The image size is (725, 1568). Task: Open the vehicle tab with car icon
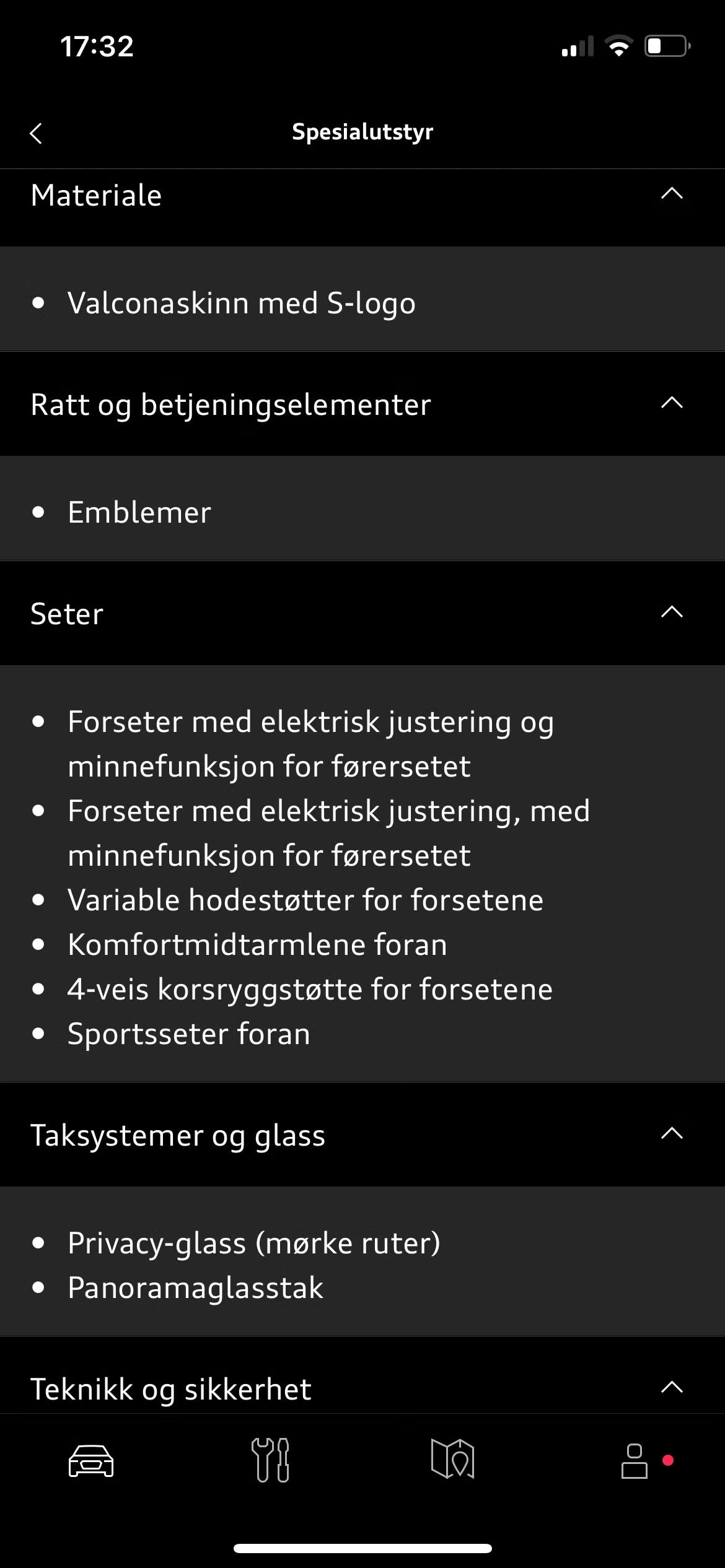point(91,1461)
